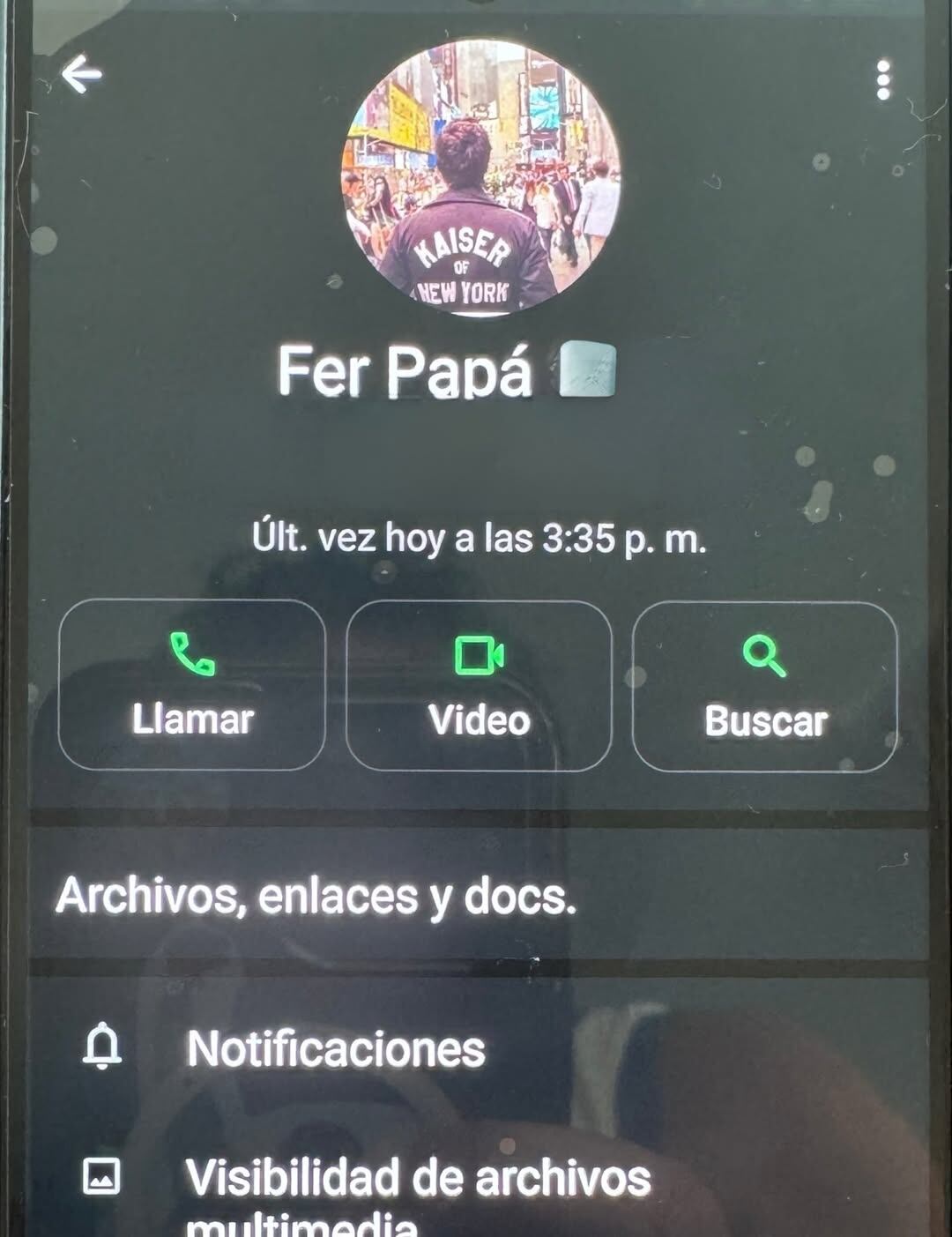This screenshot has width=952, height=1237.
Task: Open the notifications bell icon
Action: coord(103,1049)
